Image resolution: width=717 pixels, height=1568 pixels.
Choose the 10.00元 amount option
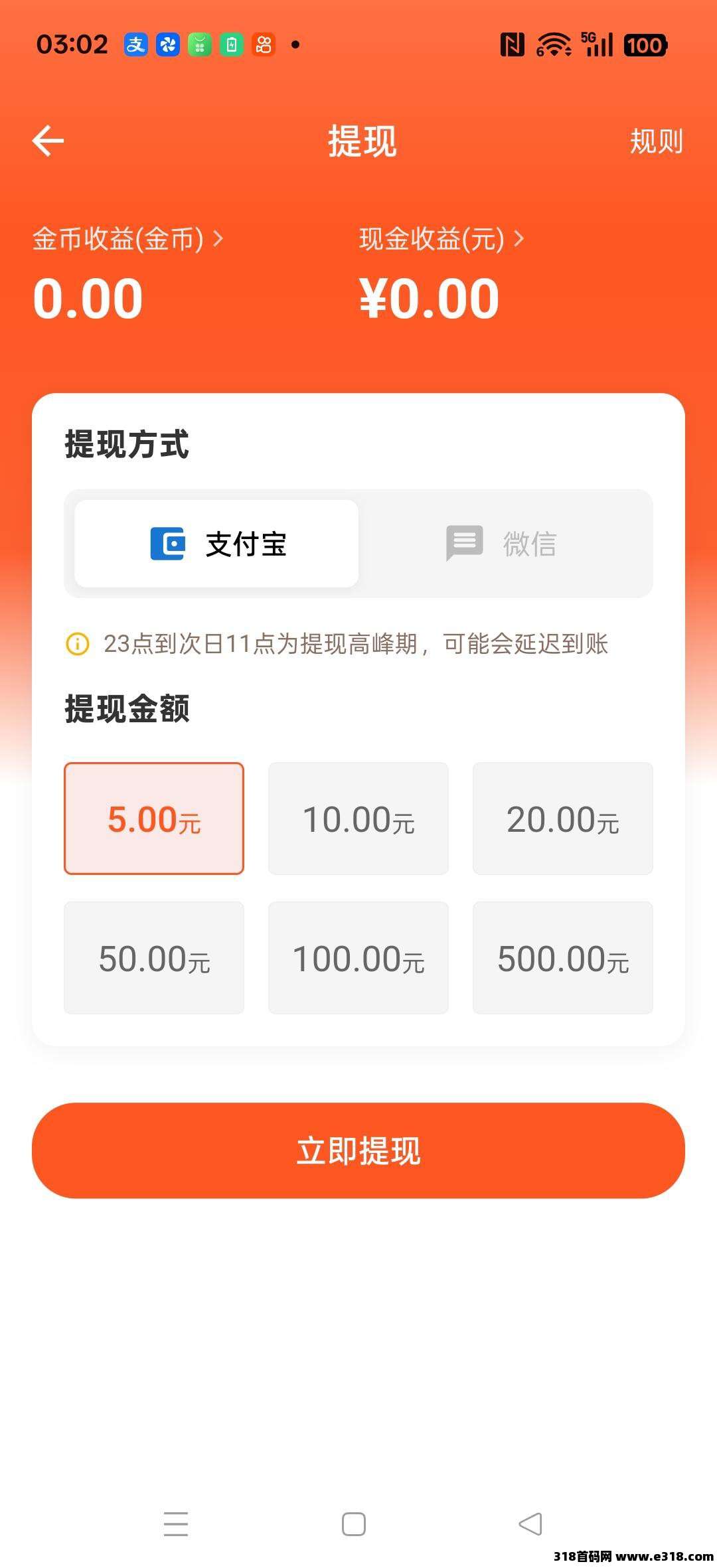click(358, 819)
